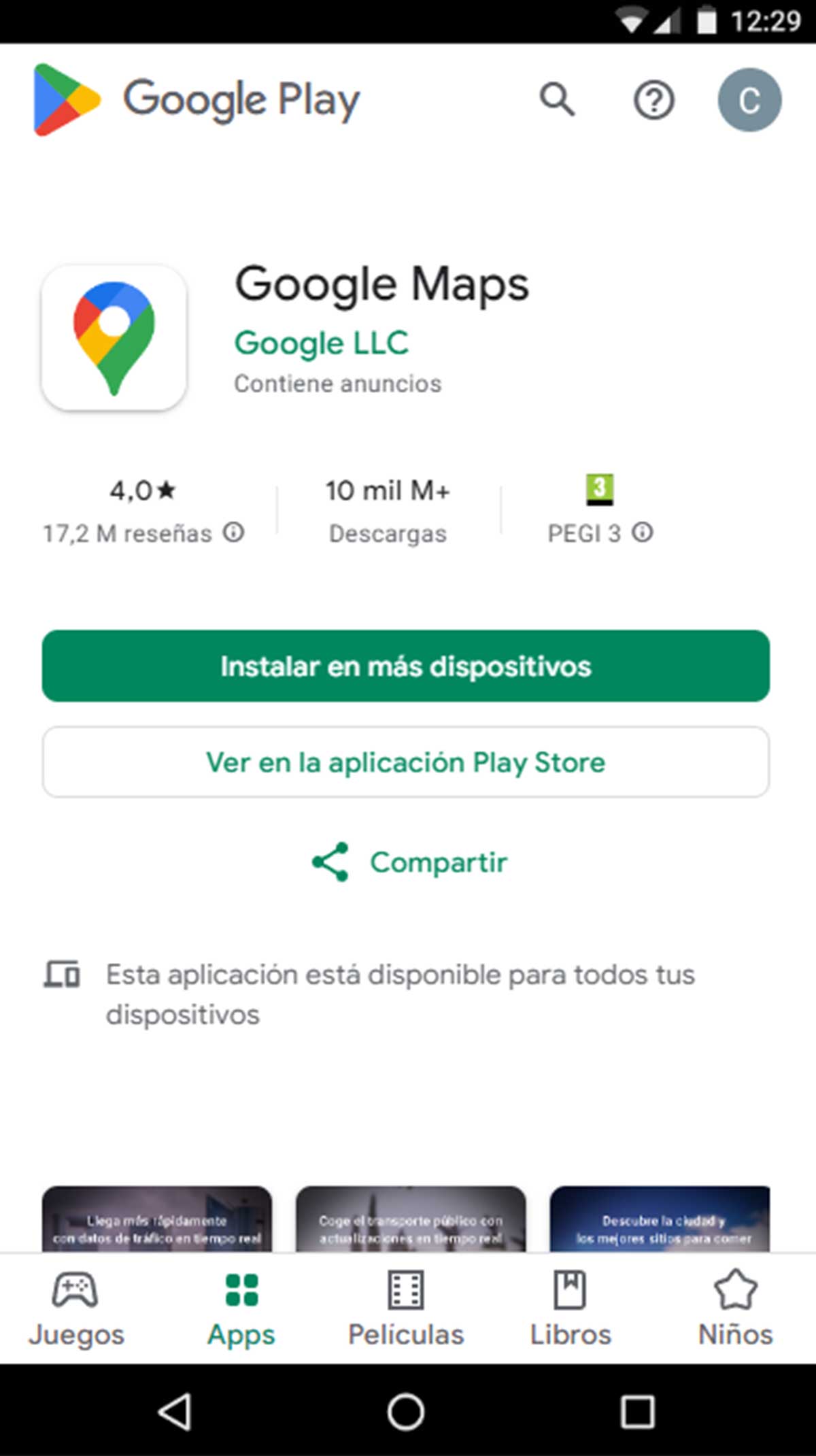The image size is (816, 1456).
Task: Click the Compartir share icon
Action: [x=329, y=862]
